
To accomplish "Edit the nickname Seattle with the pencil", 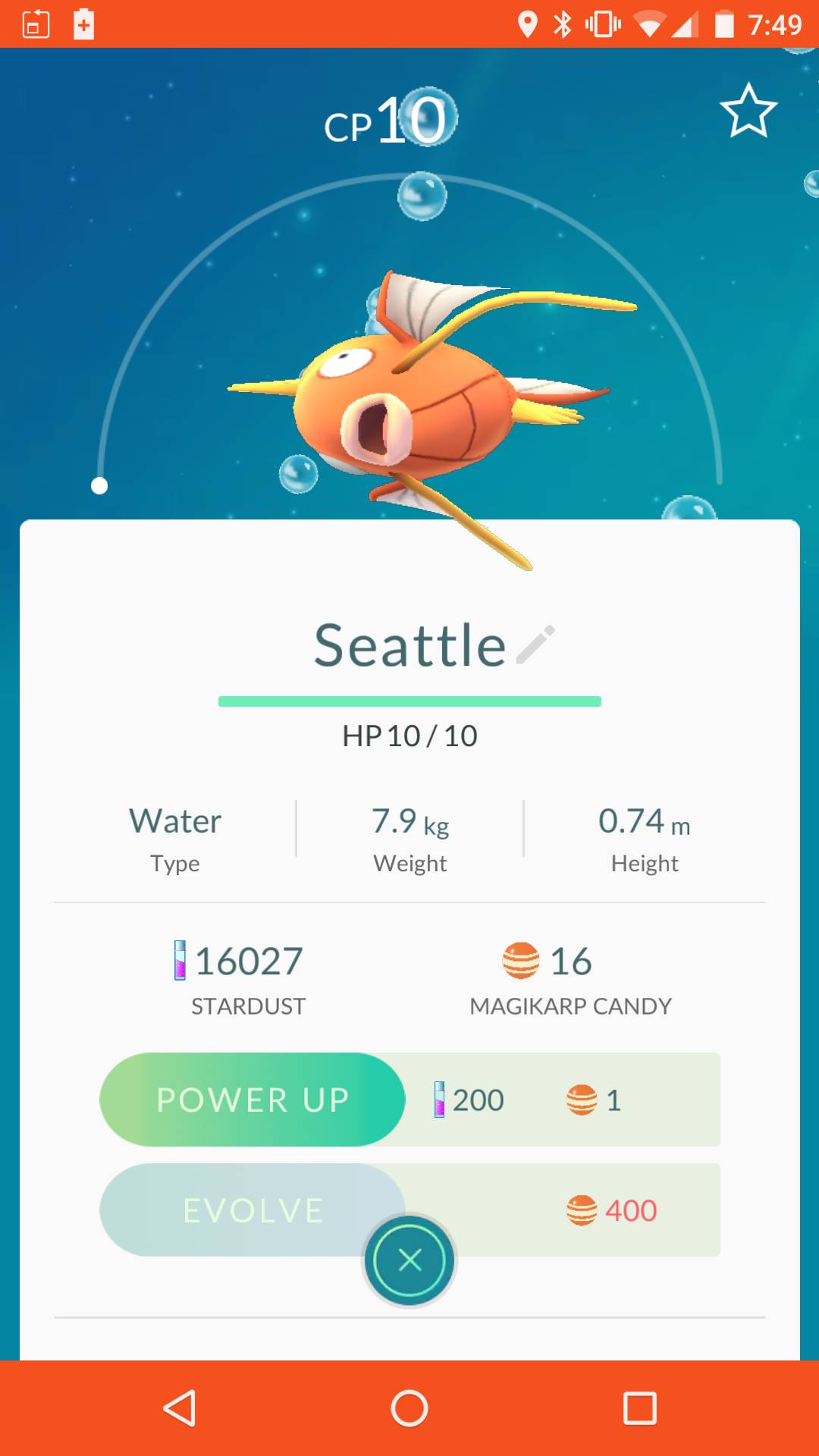I will (536, 645).
